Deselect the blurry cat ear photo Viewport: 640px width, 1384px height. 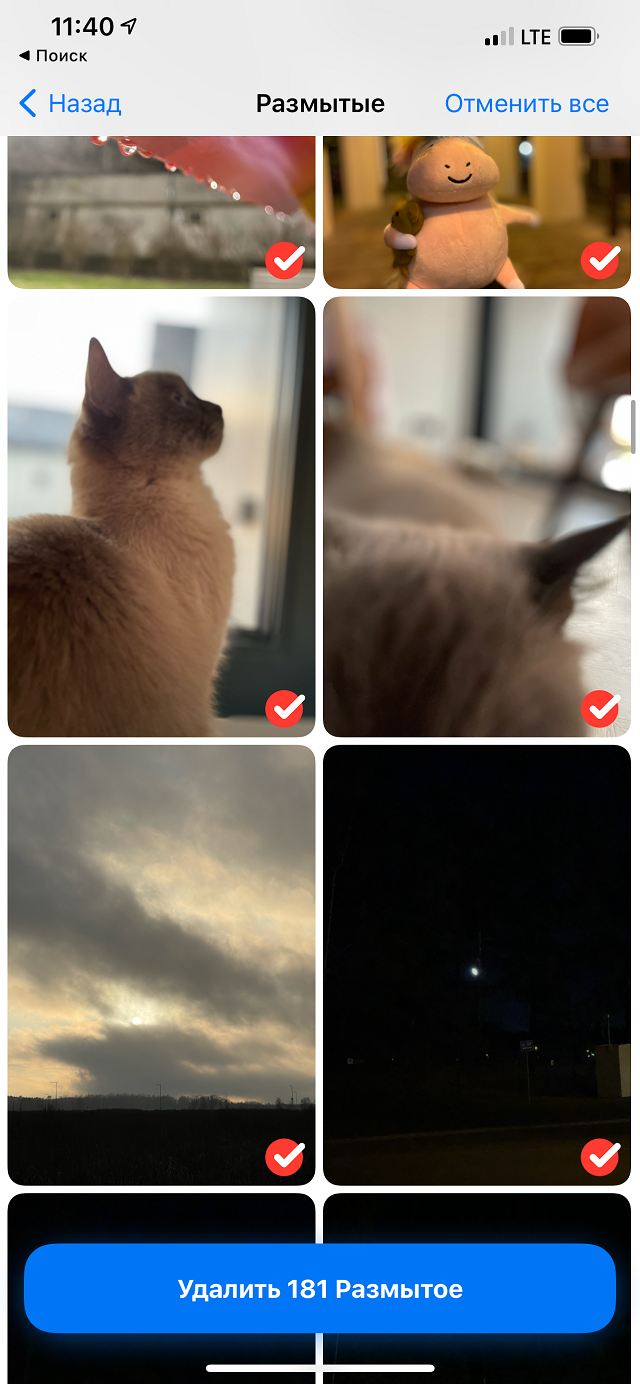601,709
